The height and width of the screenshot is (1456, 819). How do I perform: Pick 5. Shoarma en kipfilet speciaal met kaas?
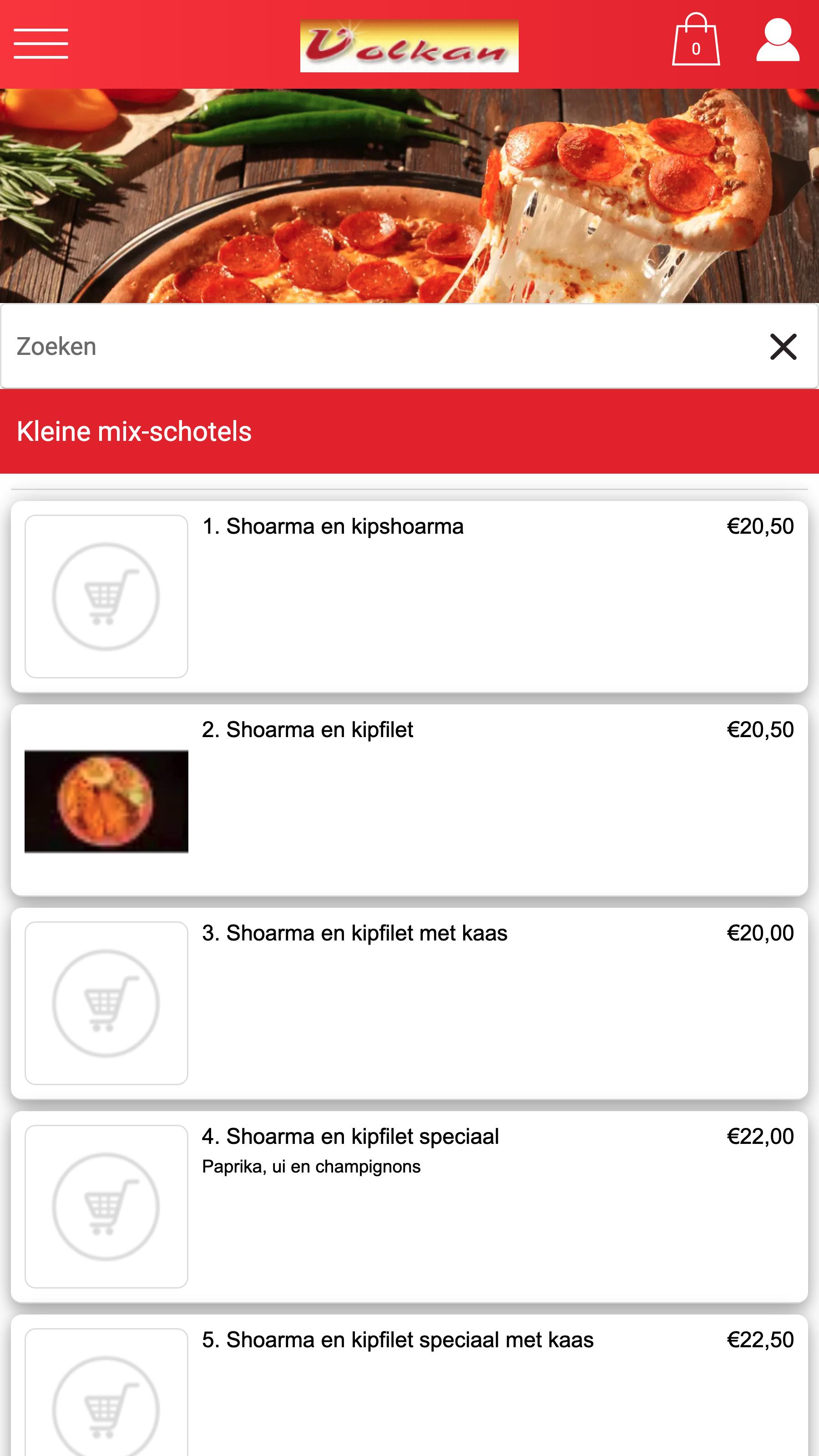(x=397, y=1341)
